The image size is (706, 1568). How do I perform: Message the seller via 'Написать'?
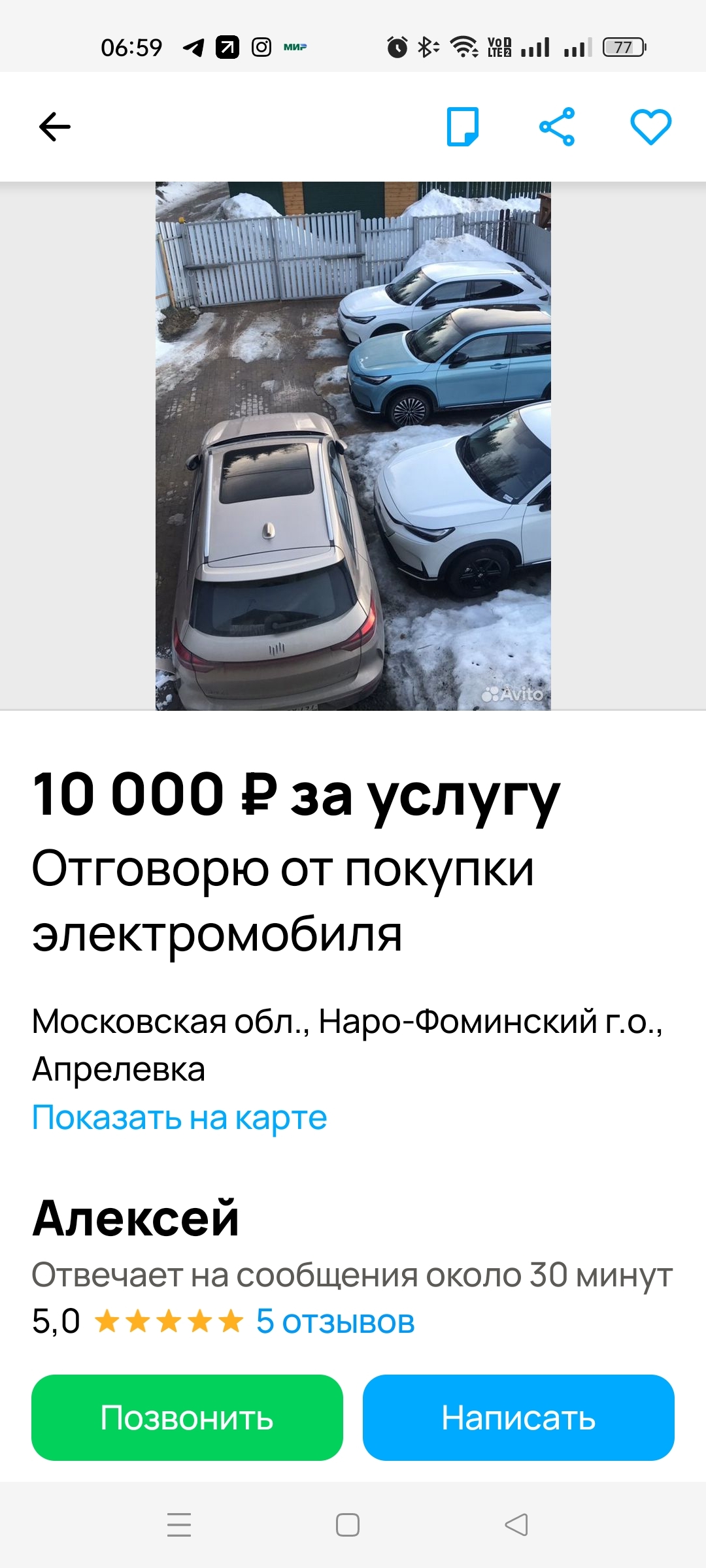pos(518,1418)
